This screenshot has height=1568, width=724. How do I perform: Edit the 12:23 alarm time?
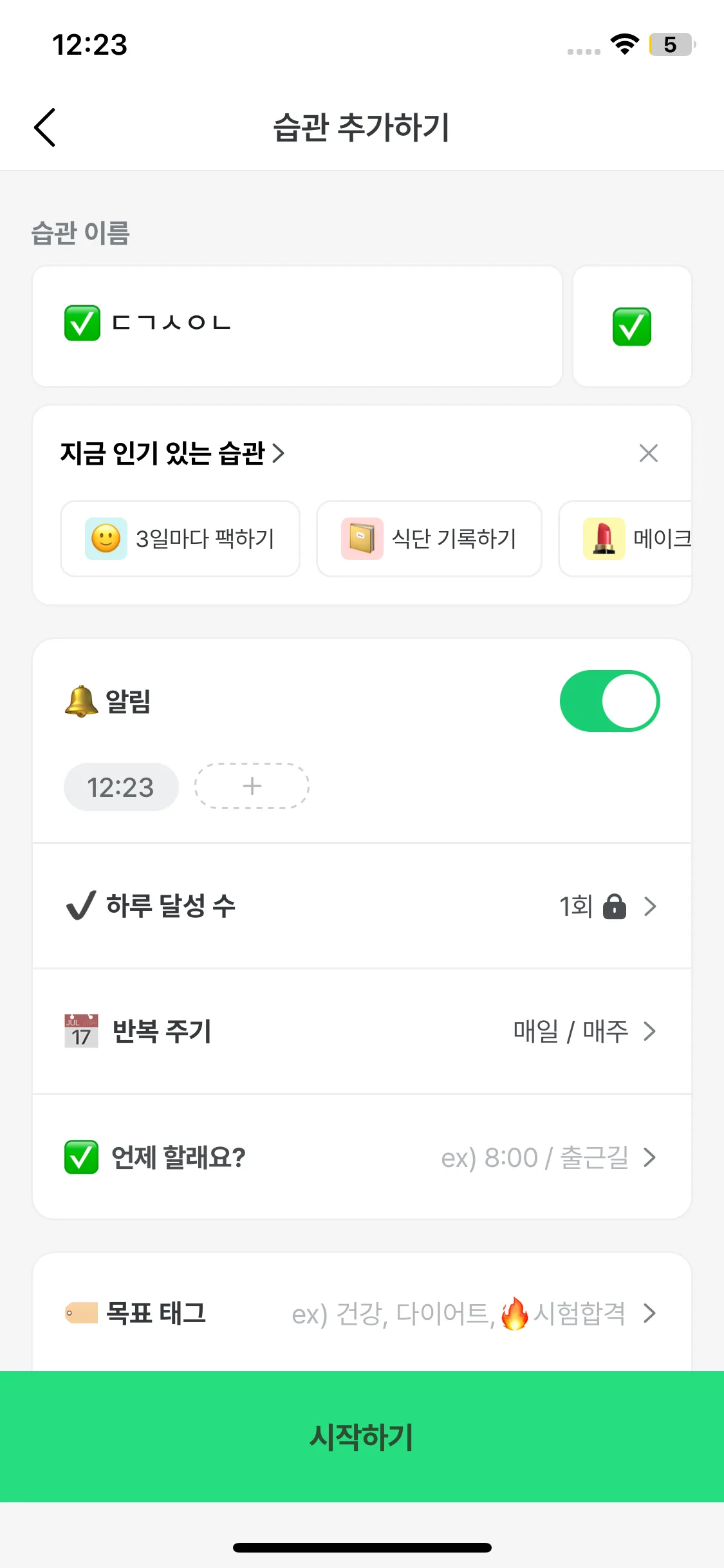pyautogui.click(x=121, y=787)
